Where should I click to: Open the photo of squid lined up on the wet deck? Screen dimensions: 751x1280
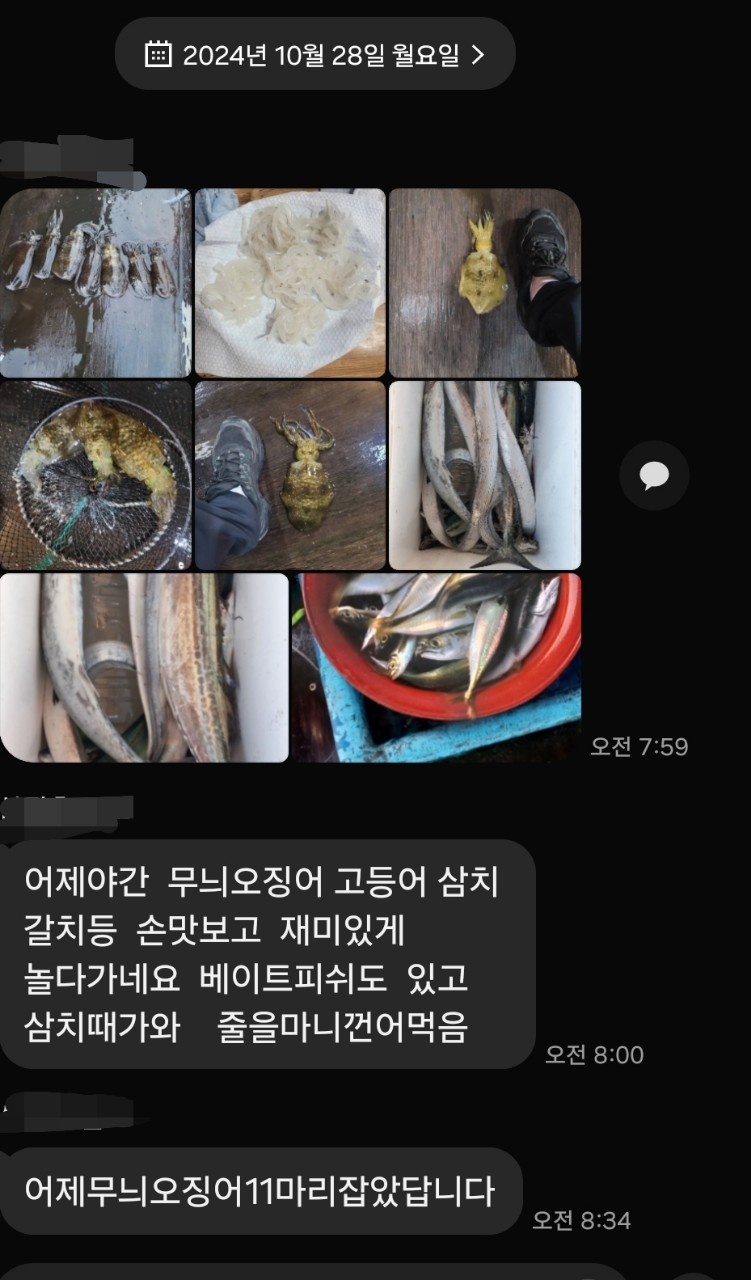click(x=95, y=282)
